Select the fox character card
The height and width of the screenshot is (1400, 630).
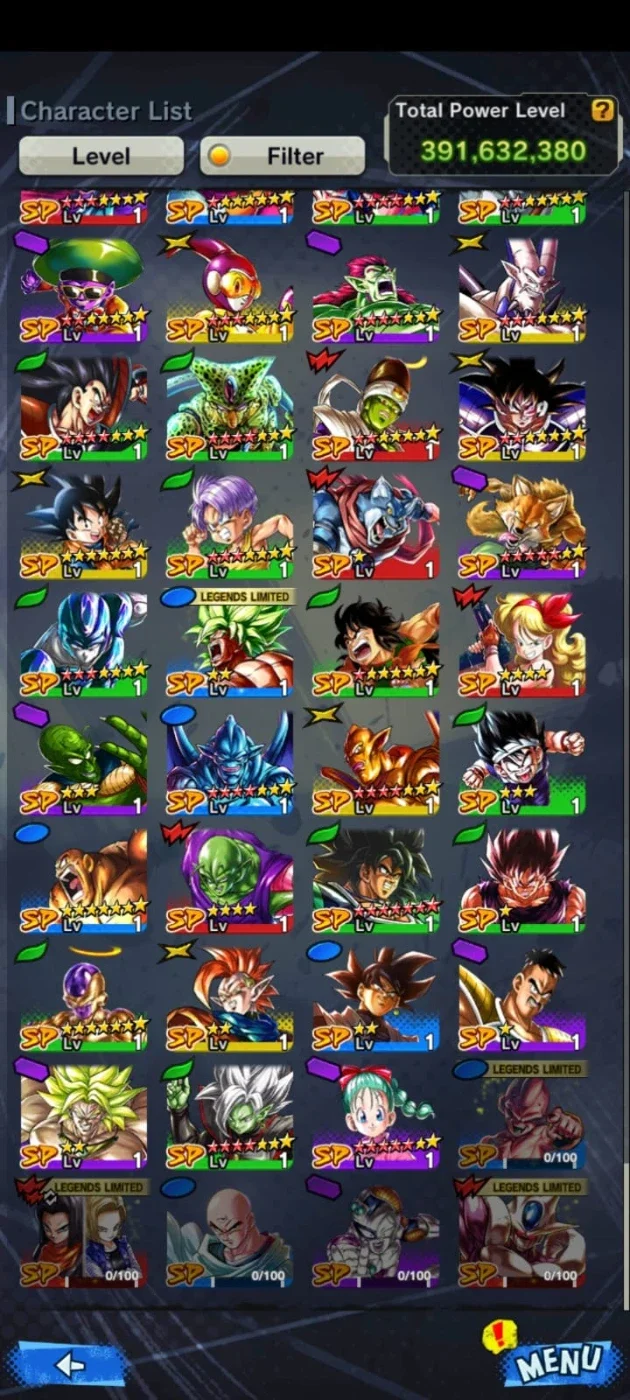[x=522, y=525]
